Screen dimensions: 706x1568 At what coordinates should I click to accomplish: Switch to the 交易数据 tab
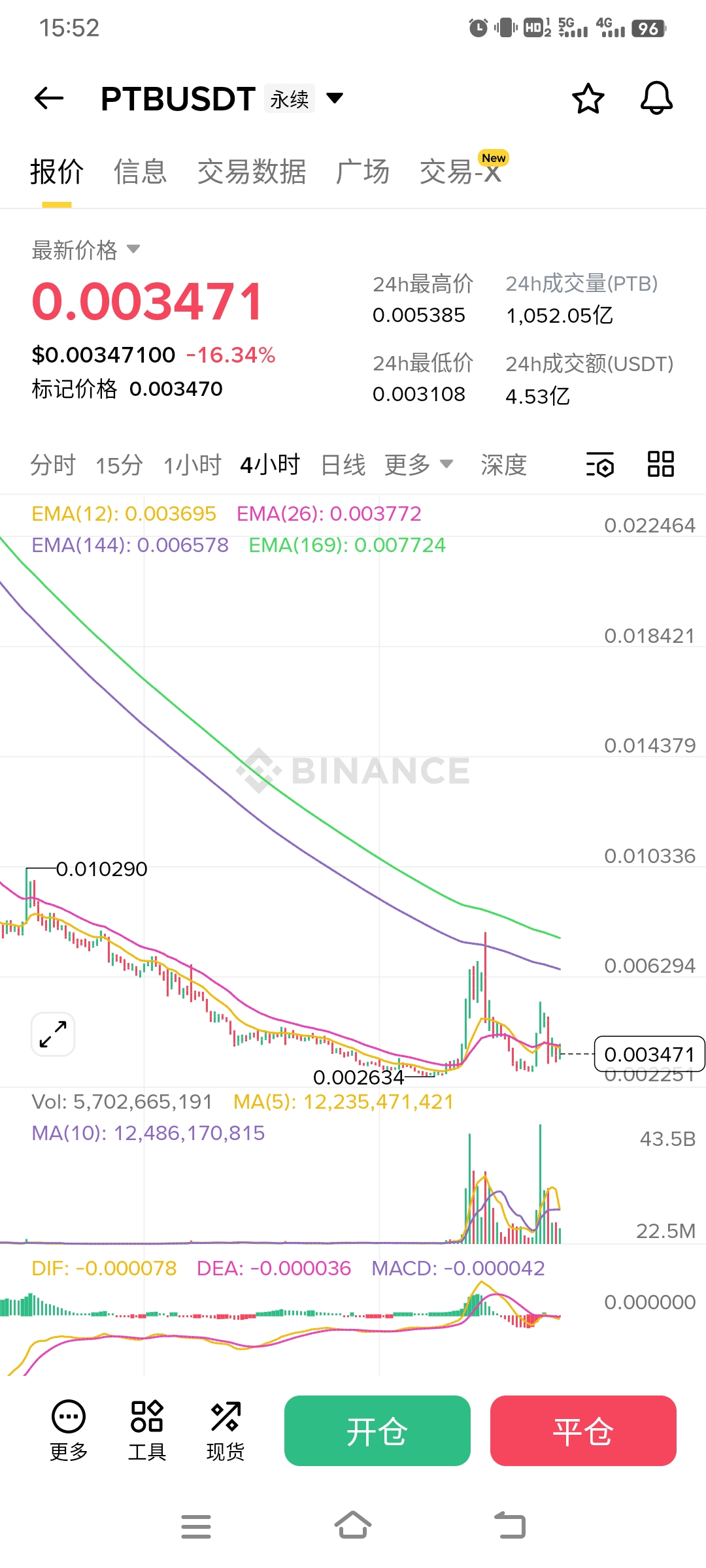click(252, 172)
